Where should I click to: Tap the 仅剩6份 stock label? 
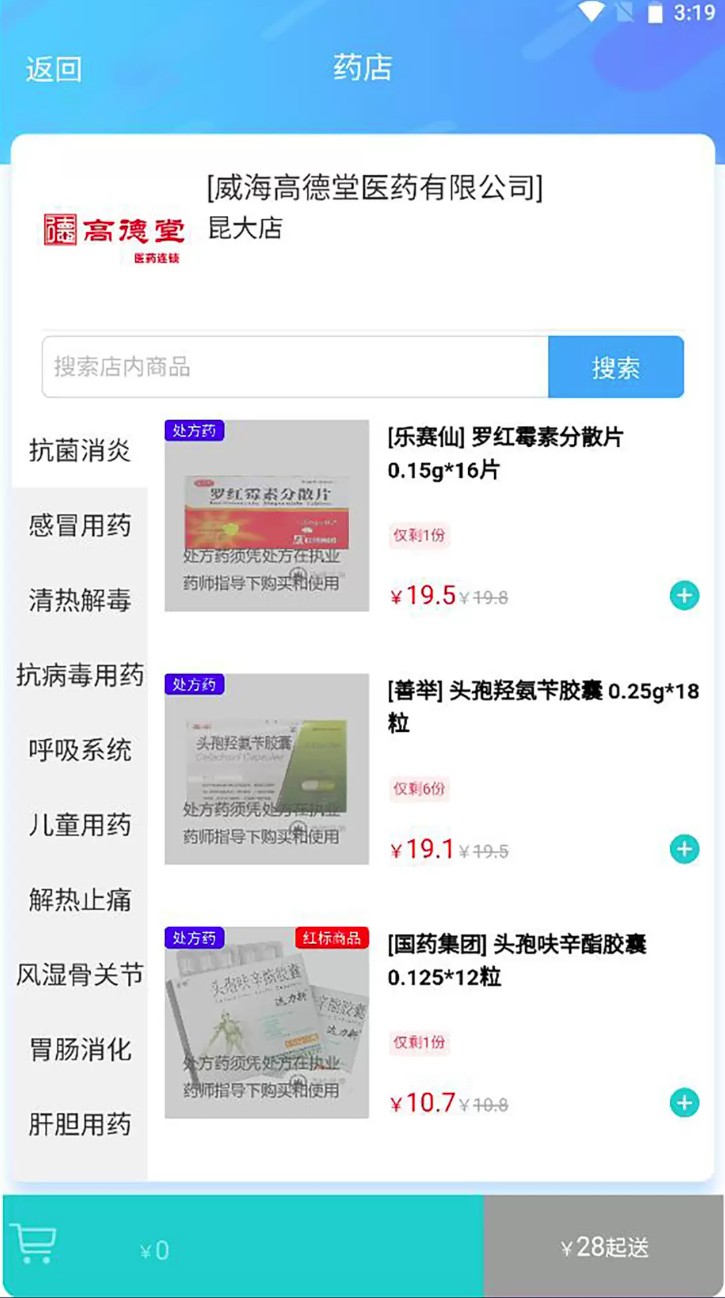coord(419,789)
